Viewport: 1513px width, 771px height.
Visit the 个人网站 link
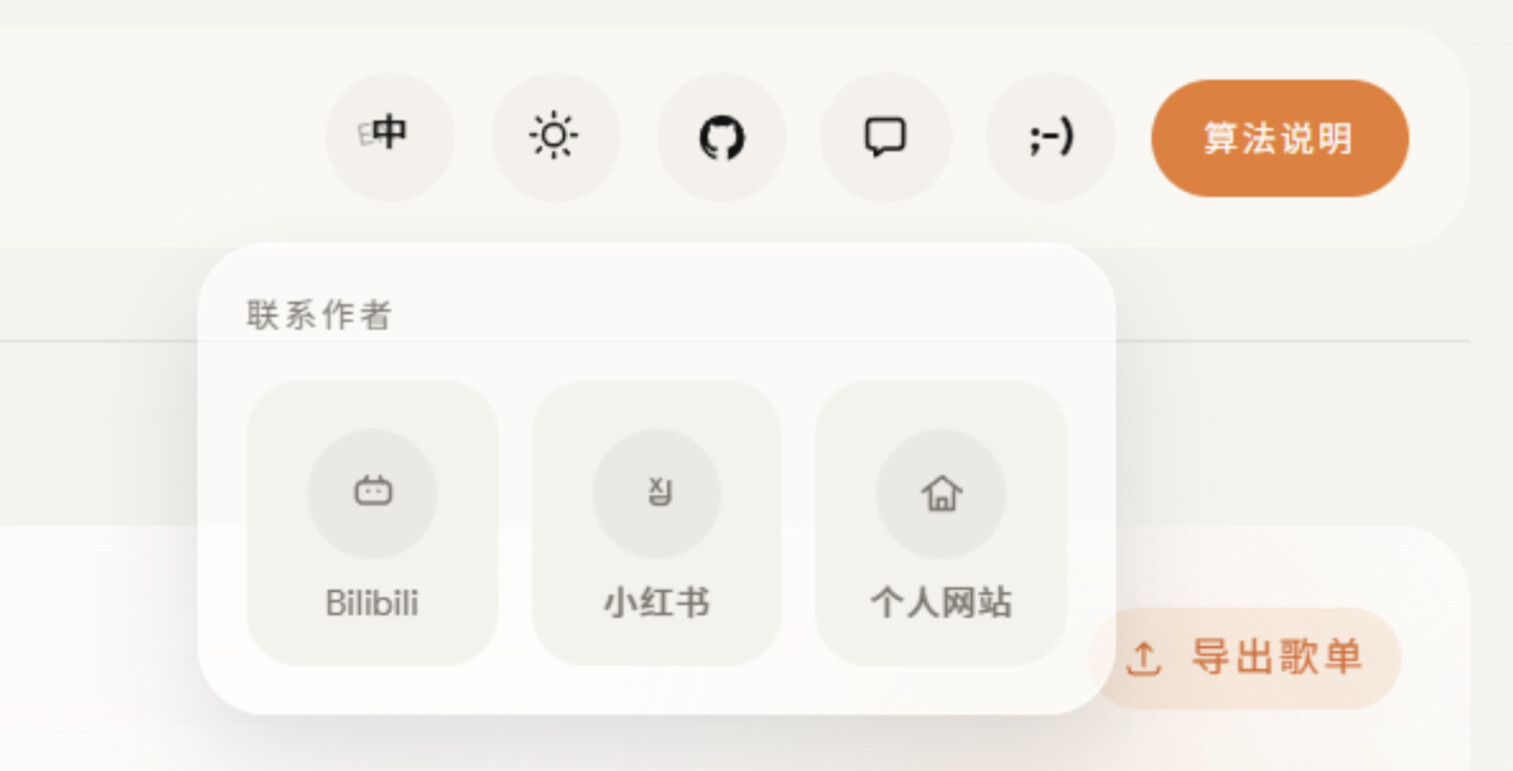(941, 523)
